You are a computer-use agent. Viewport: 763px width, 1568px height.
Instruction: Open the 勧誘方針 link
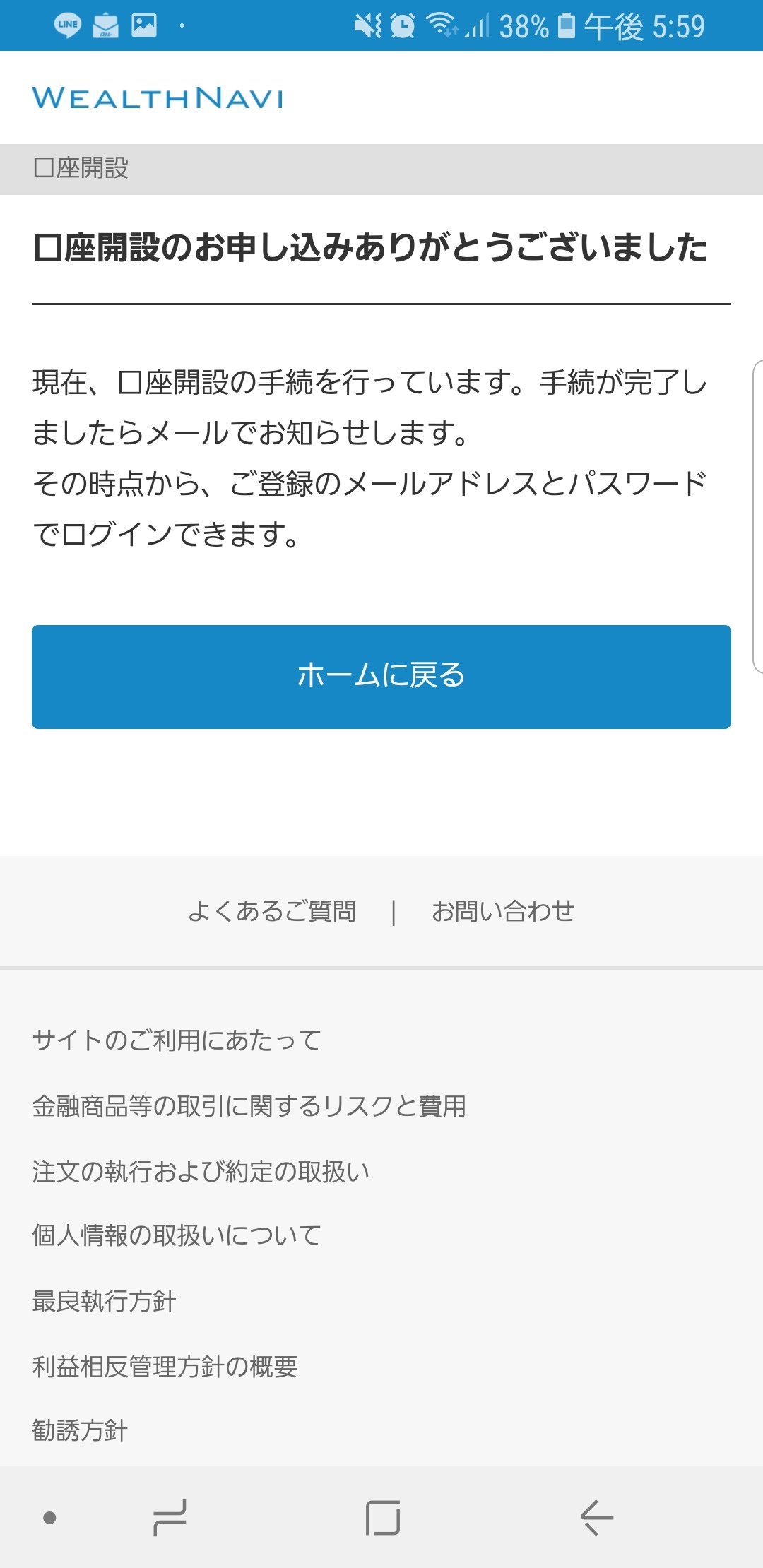click(x=80, y=1430)
